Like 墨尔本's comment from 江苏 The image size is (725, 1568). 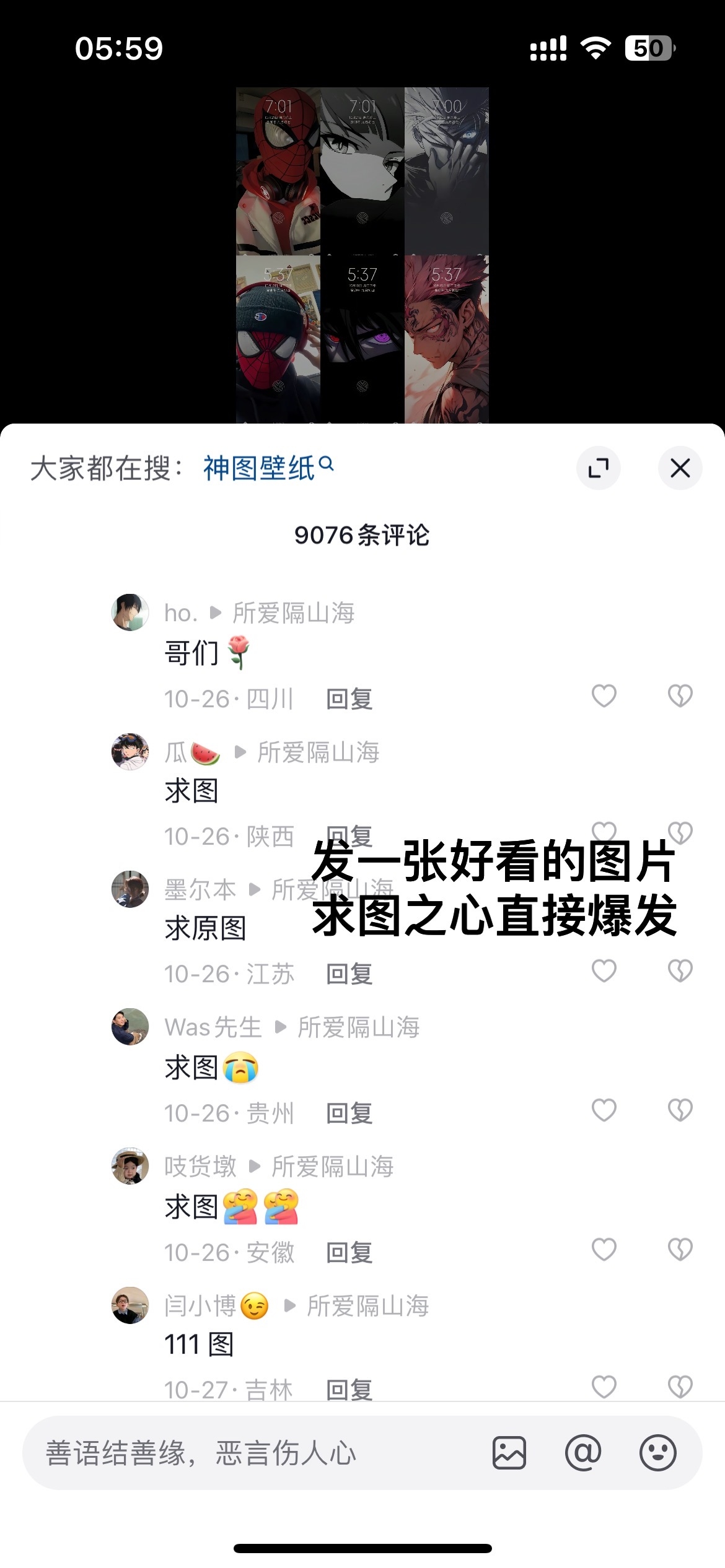(604, 971)
